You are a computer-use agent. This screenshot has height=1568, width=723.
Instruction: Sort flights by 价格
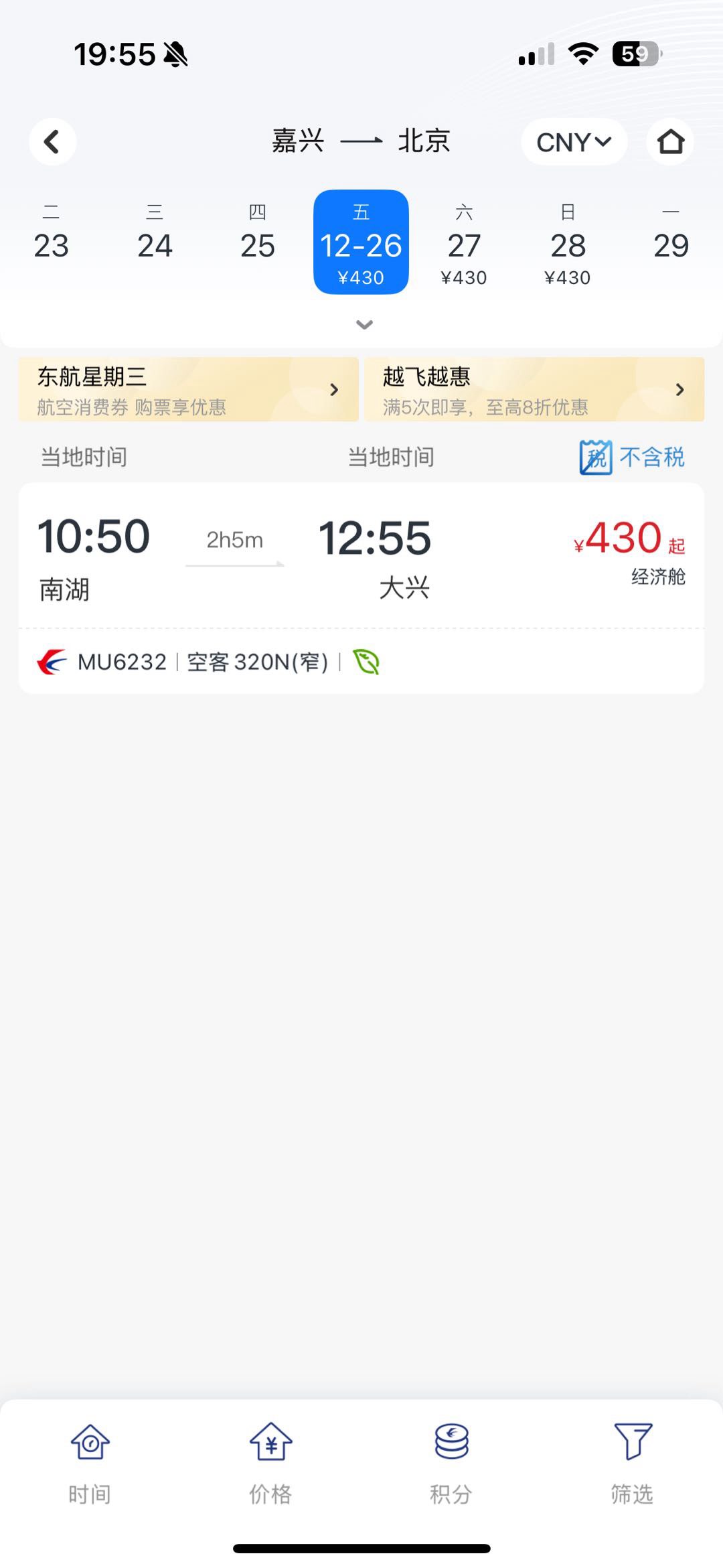coord(270,1465)
